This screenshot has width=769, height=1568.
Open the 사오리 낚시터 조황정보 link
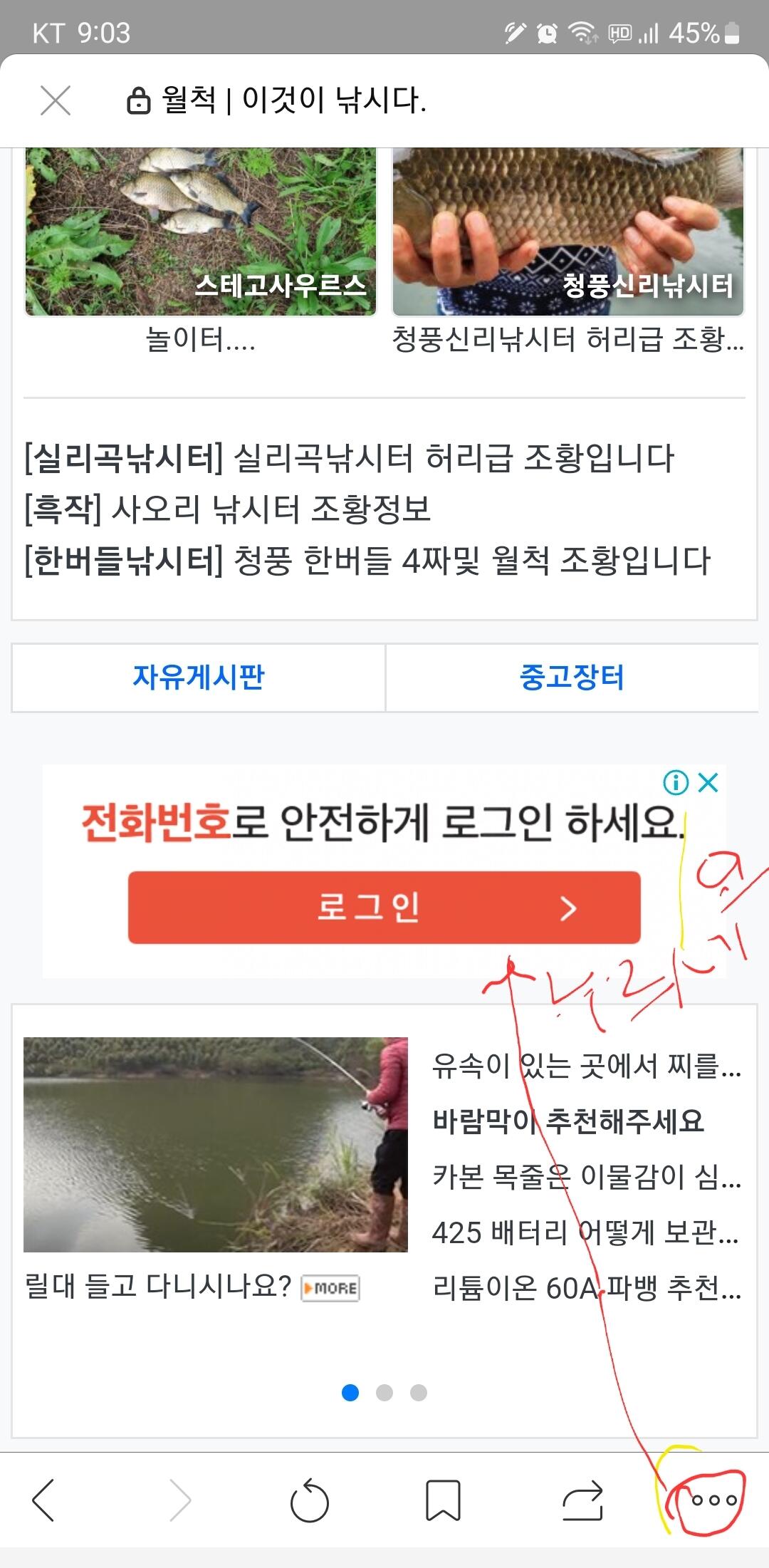click(x=227, y=509)
